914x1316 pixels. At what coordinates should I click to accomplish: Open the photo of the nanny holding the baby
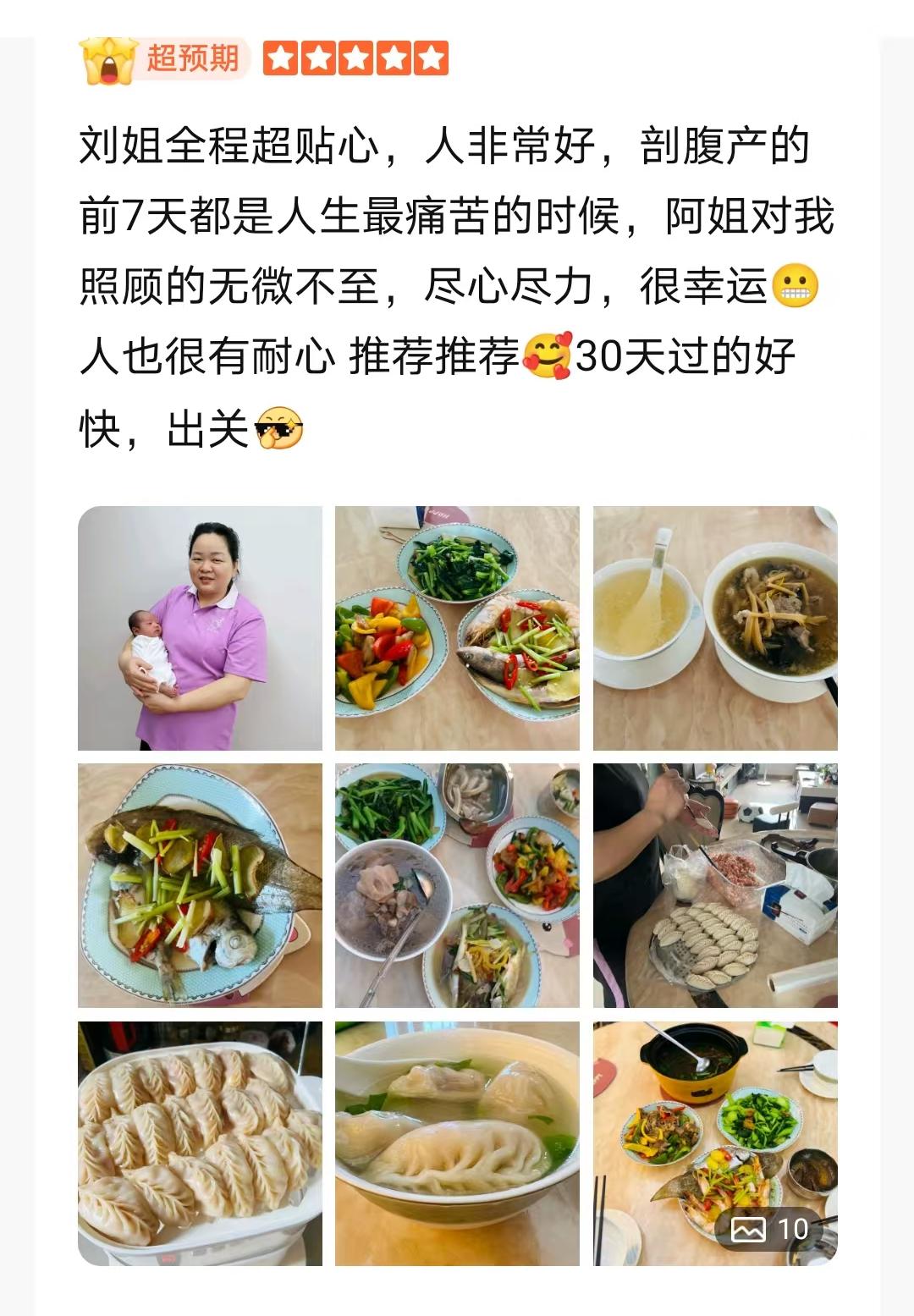point(200,628)
